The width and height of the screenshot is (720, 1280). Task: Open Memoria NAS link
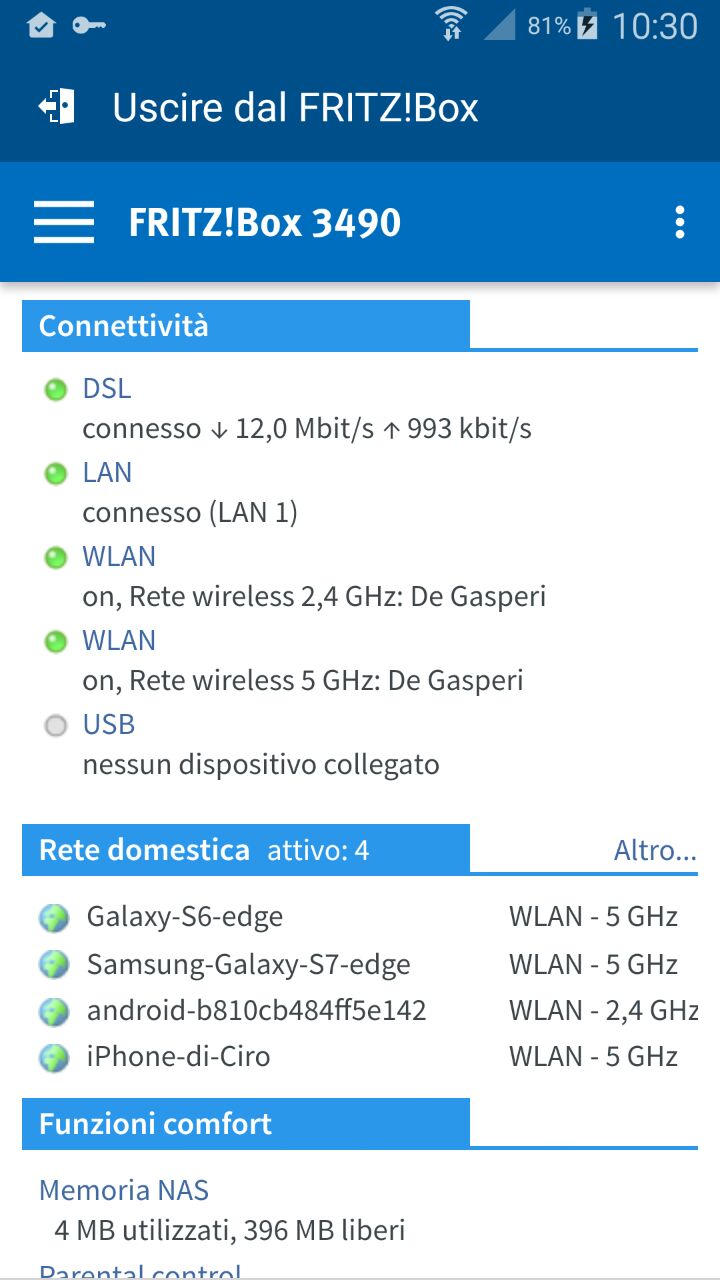(x=124, y=1190)
